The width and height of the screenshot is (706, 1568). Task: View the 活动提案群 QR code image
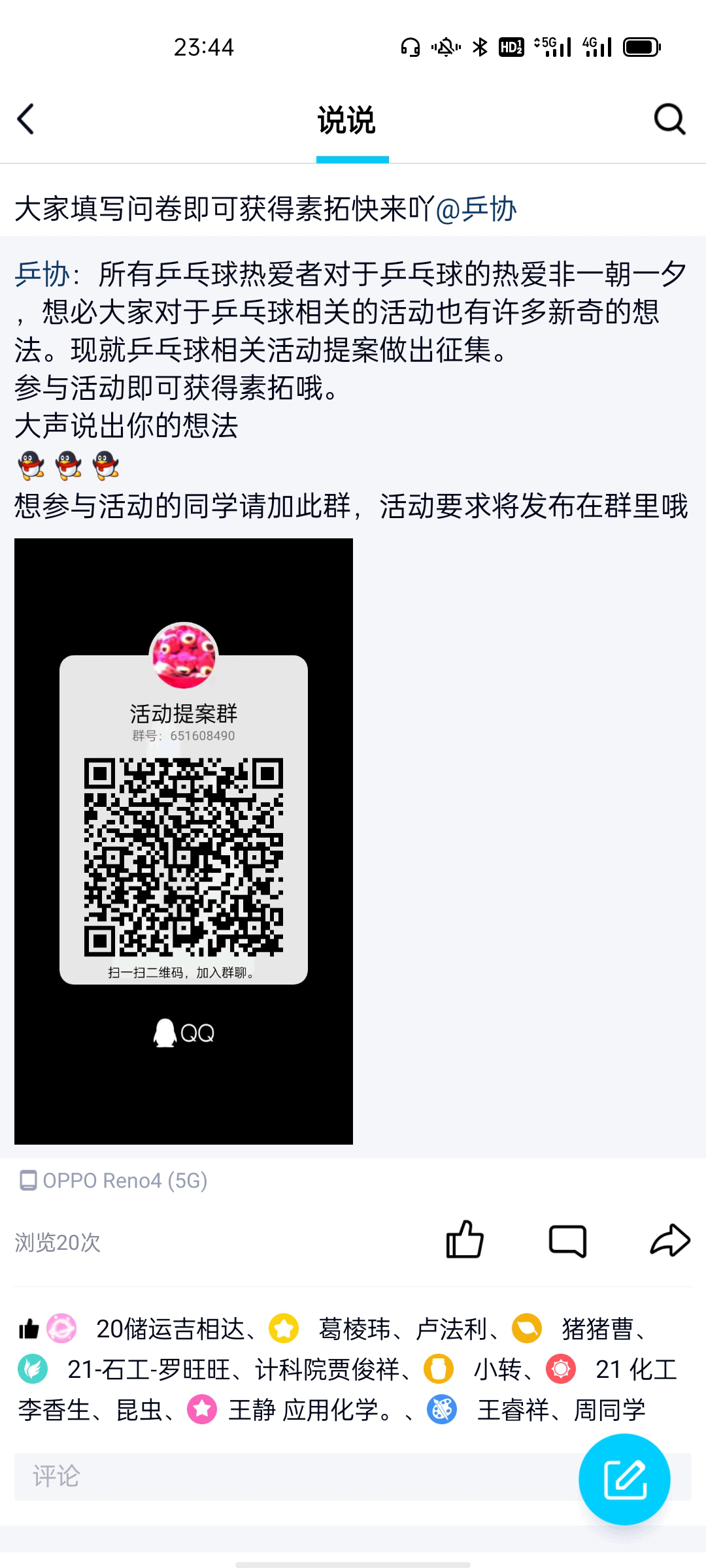[x=184, y=841]
